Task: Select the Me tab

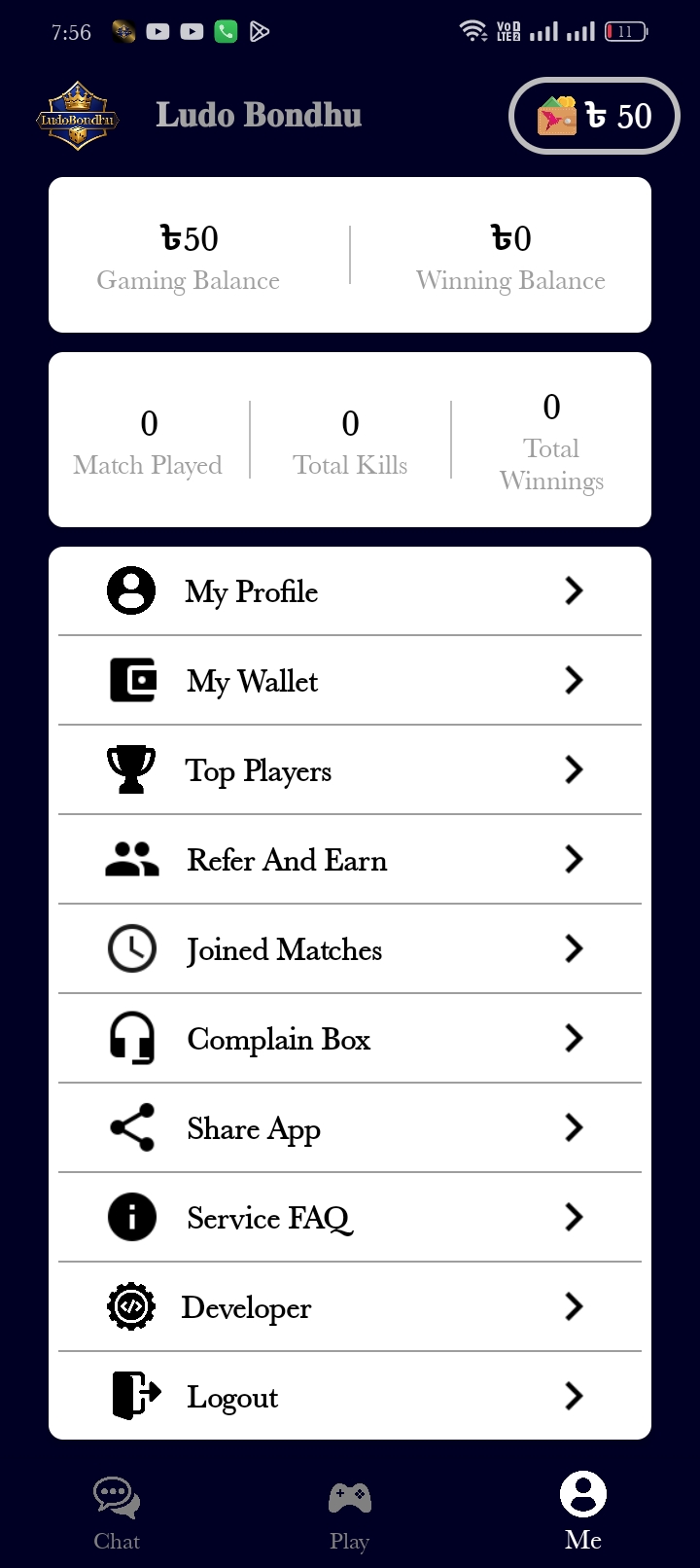Action: coord(583,1513)
